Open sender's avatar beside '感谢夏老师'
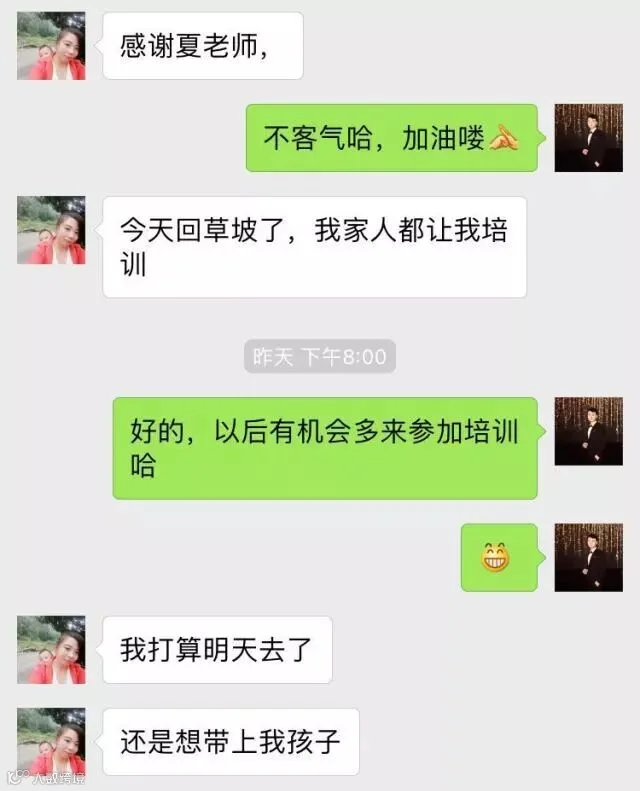 point(51,46)
